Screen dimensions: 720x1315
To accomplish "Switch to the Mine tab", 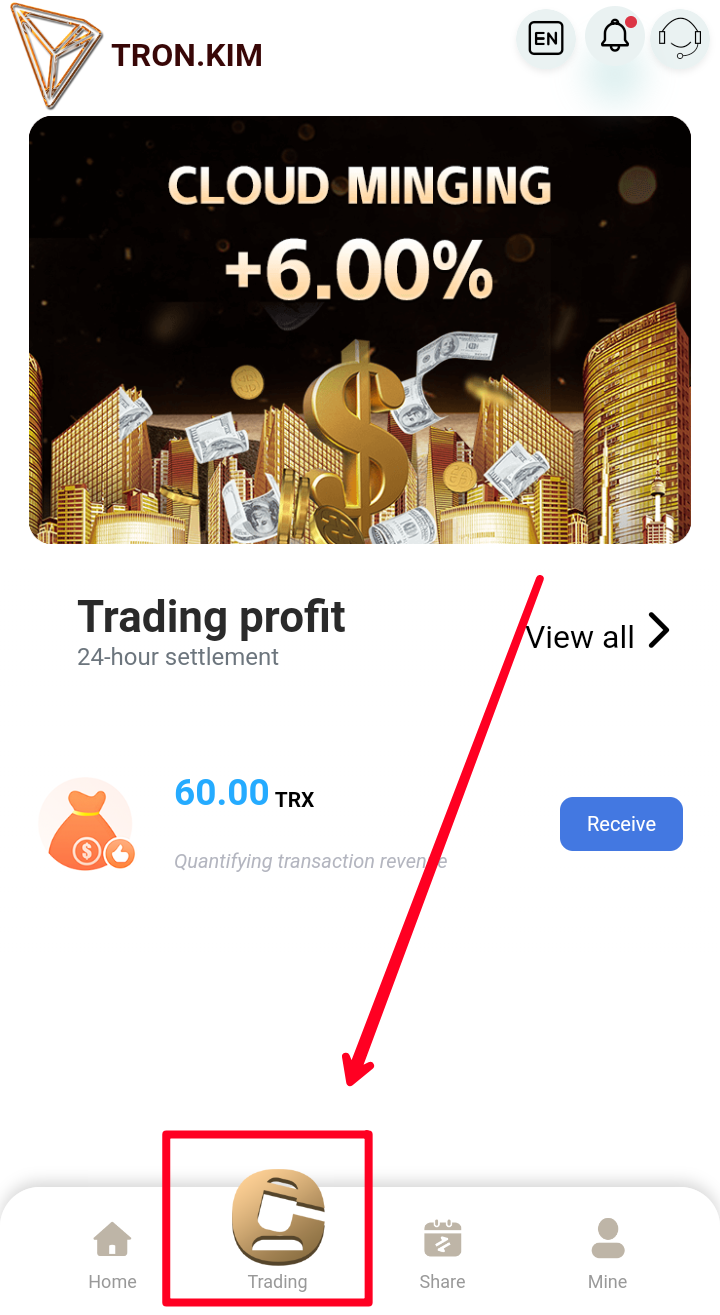I will (x=607, y=1254).
